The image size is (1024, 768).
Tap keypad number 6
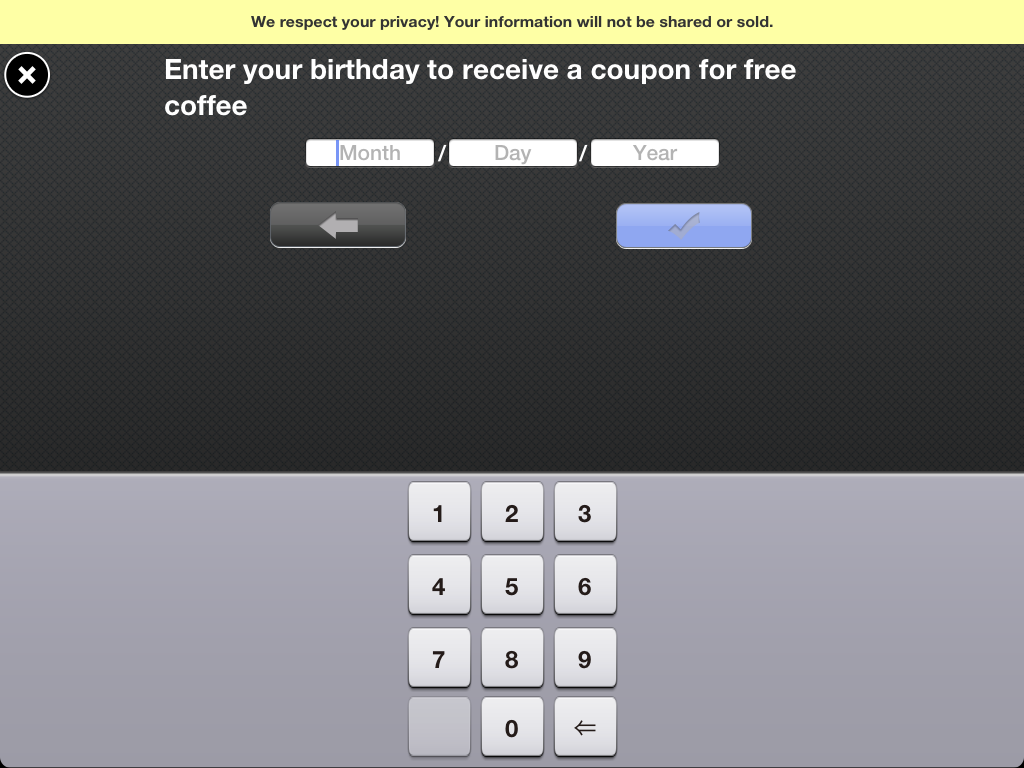pyautogui.click(x=585, y=586)
